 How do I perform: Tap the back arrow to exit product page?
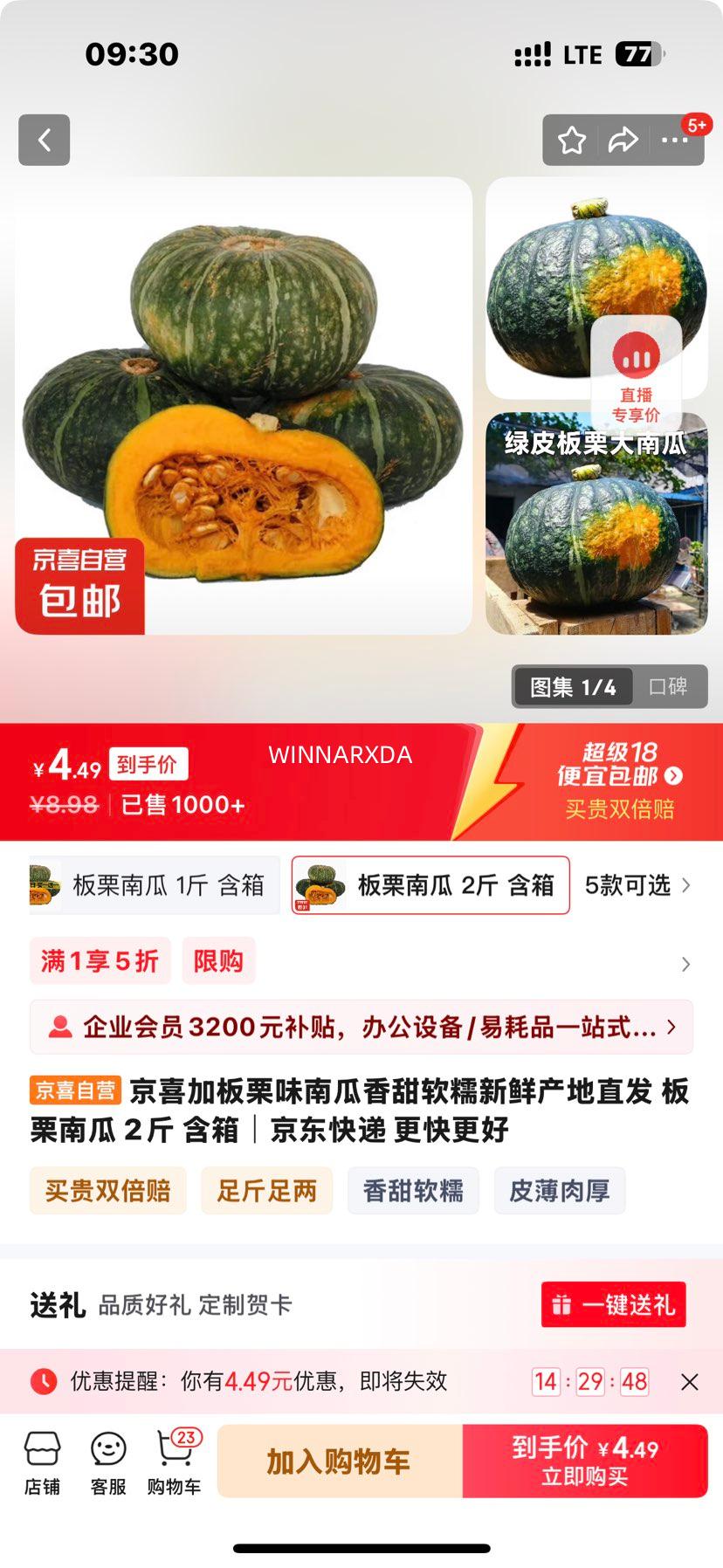point(44,140)
